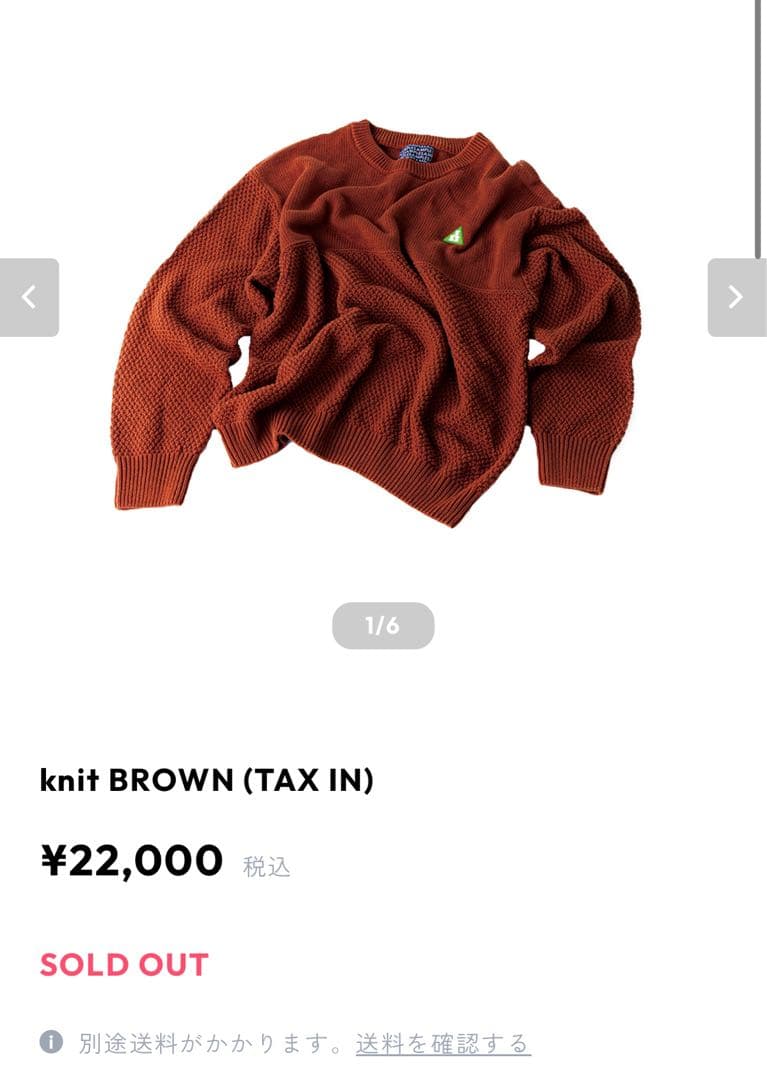Show the previous product image
The width and height of the screenshot is (767, 1080).
coord(29,297)
